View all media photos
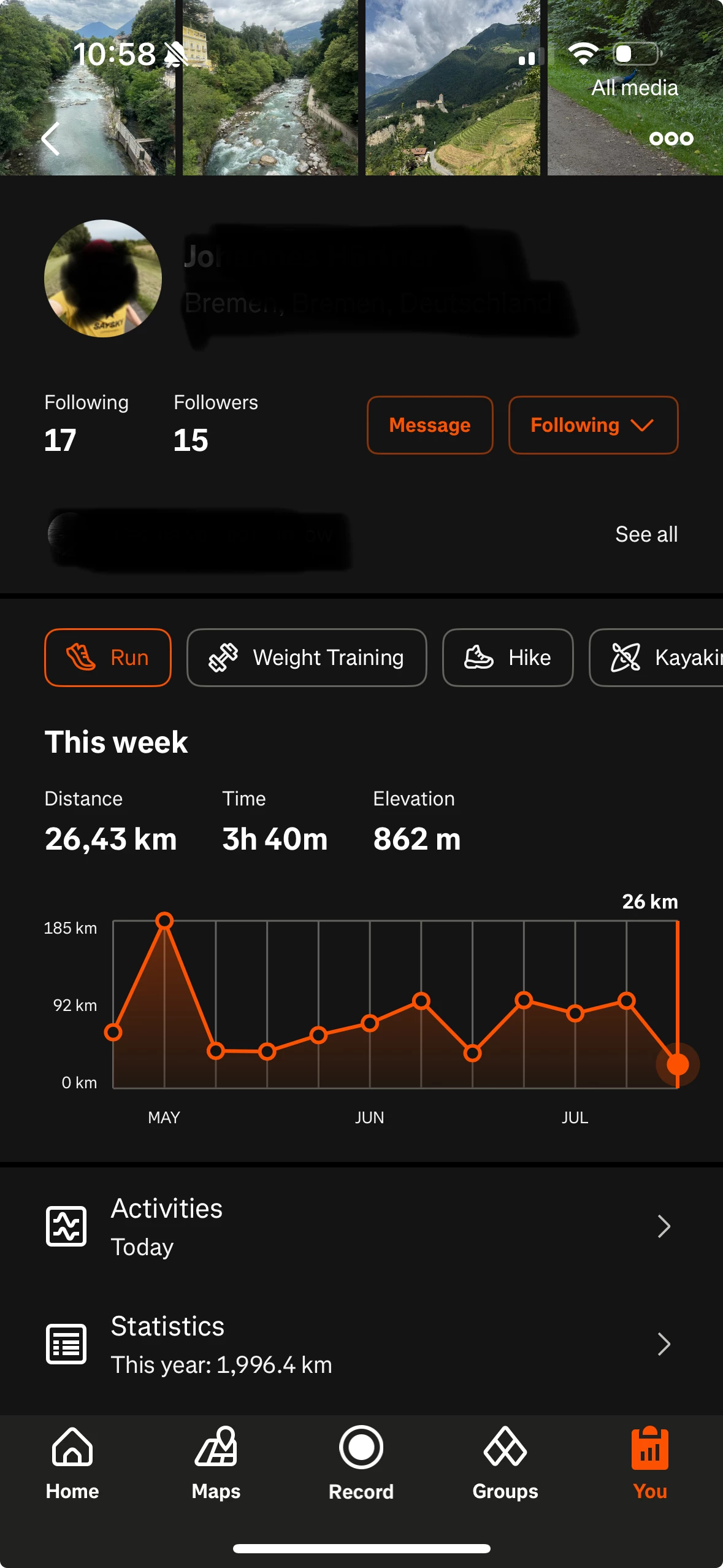 (634, 88)
